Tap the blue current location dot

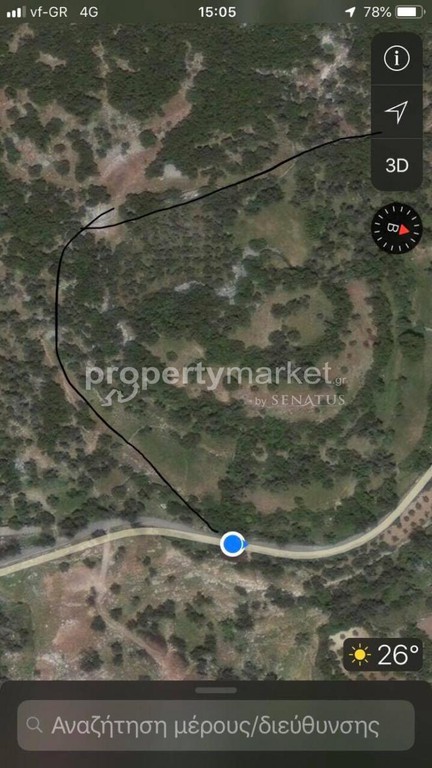(x=233, y=544)
